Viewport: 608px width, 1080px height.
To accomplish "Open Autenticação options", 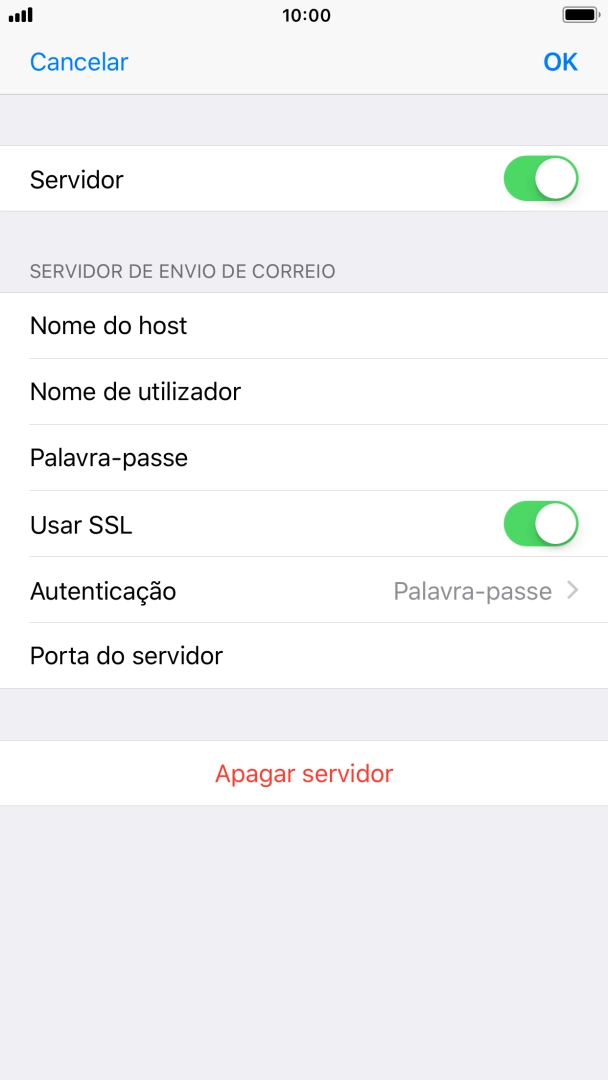I will point(304,590).
